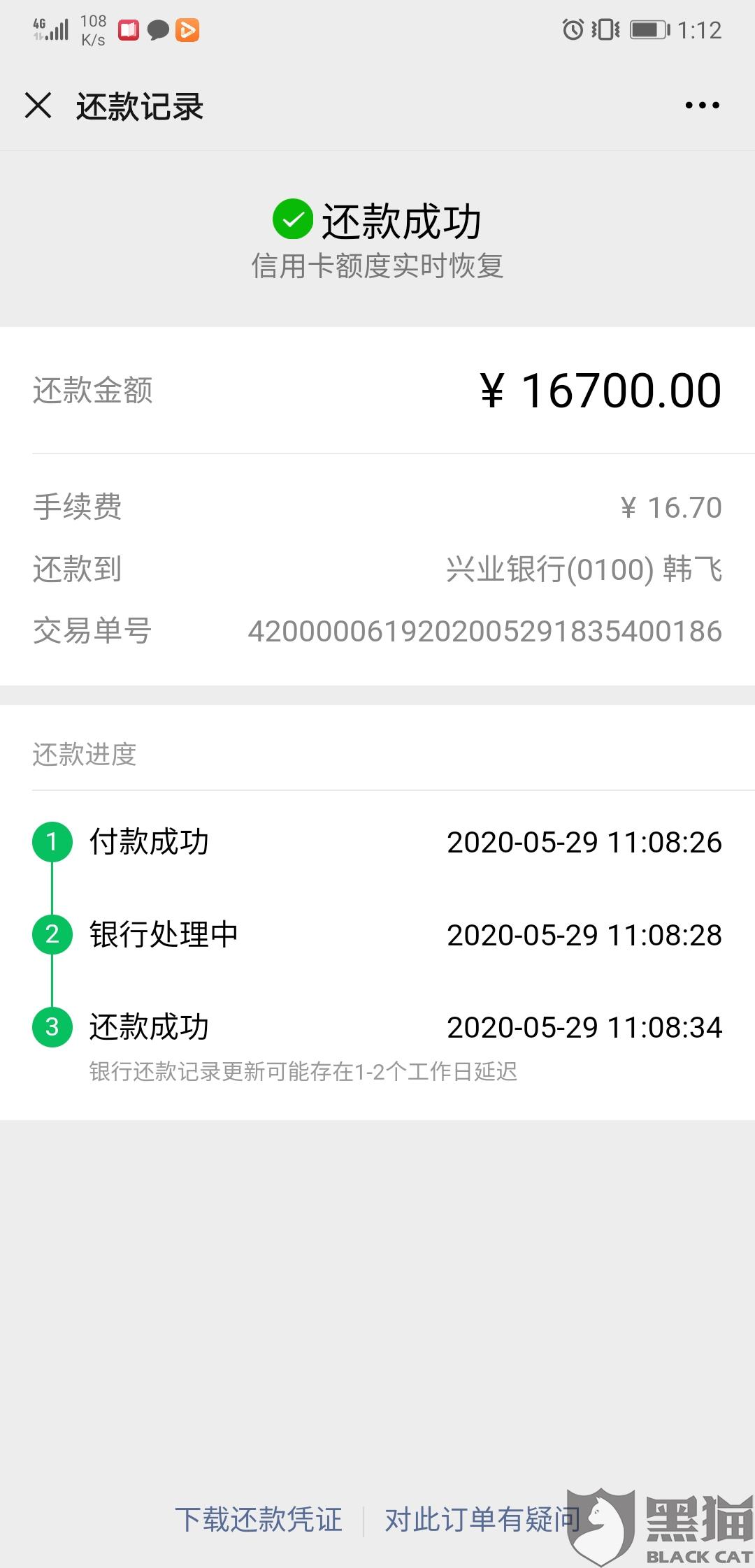Viewport: 755px width, 1568px height.
Task: Open 对此订单有疑问 help link
Action: 481,1519
